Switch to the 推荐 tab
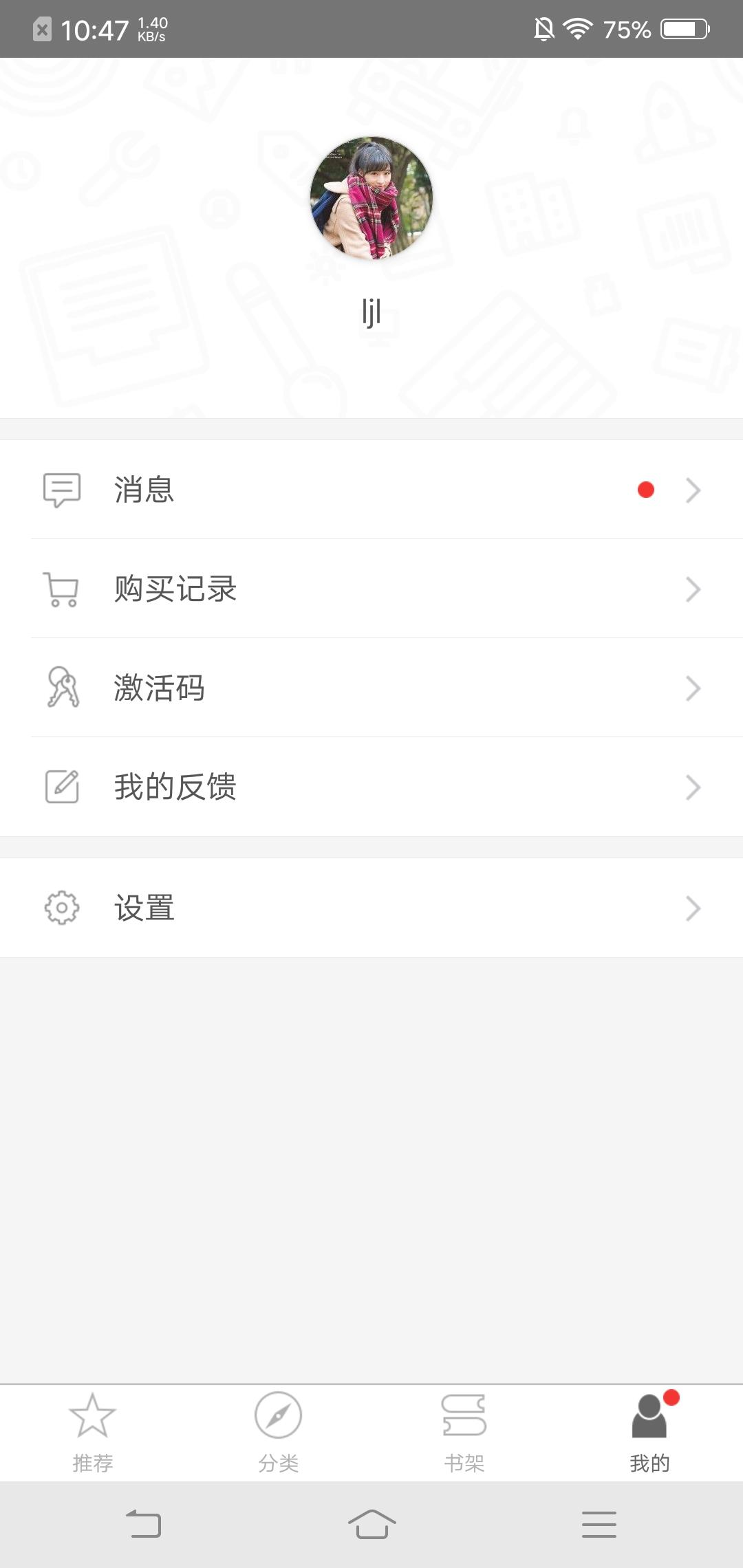 pyautogui.click(x=93, y=1432)
